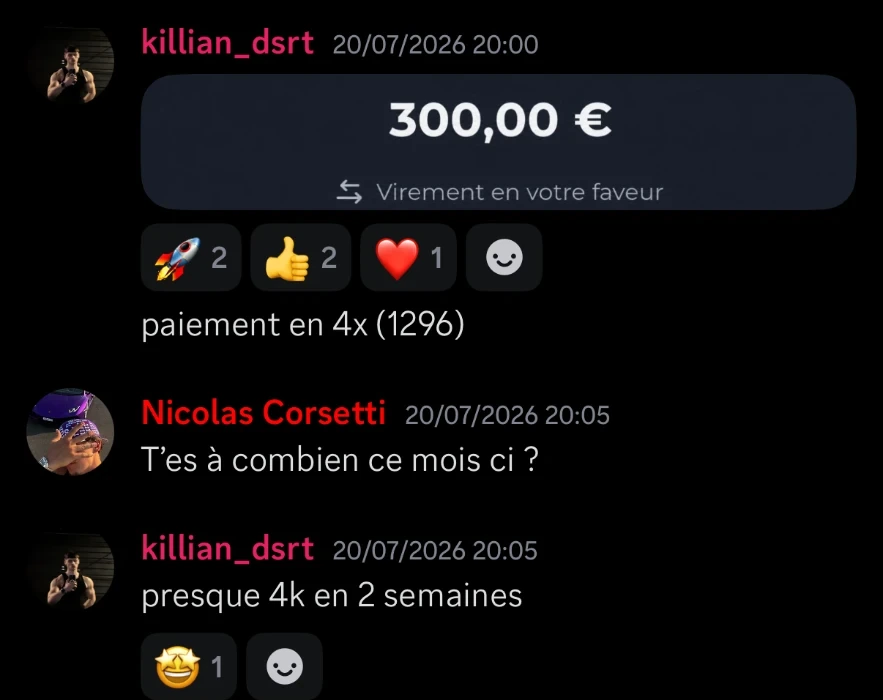The width and height of the screenshot is (883, 700).
Task: Add a rocket reaction to the 300,00 € message
Action: [x=191, y=257]
